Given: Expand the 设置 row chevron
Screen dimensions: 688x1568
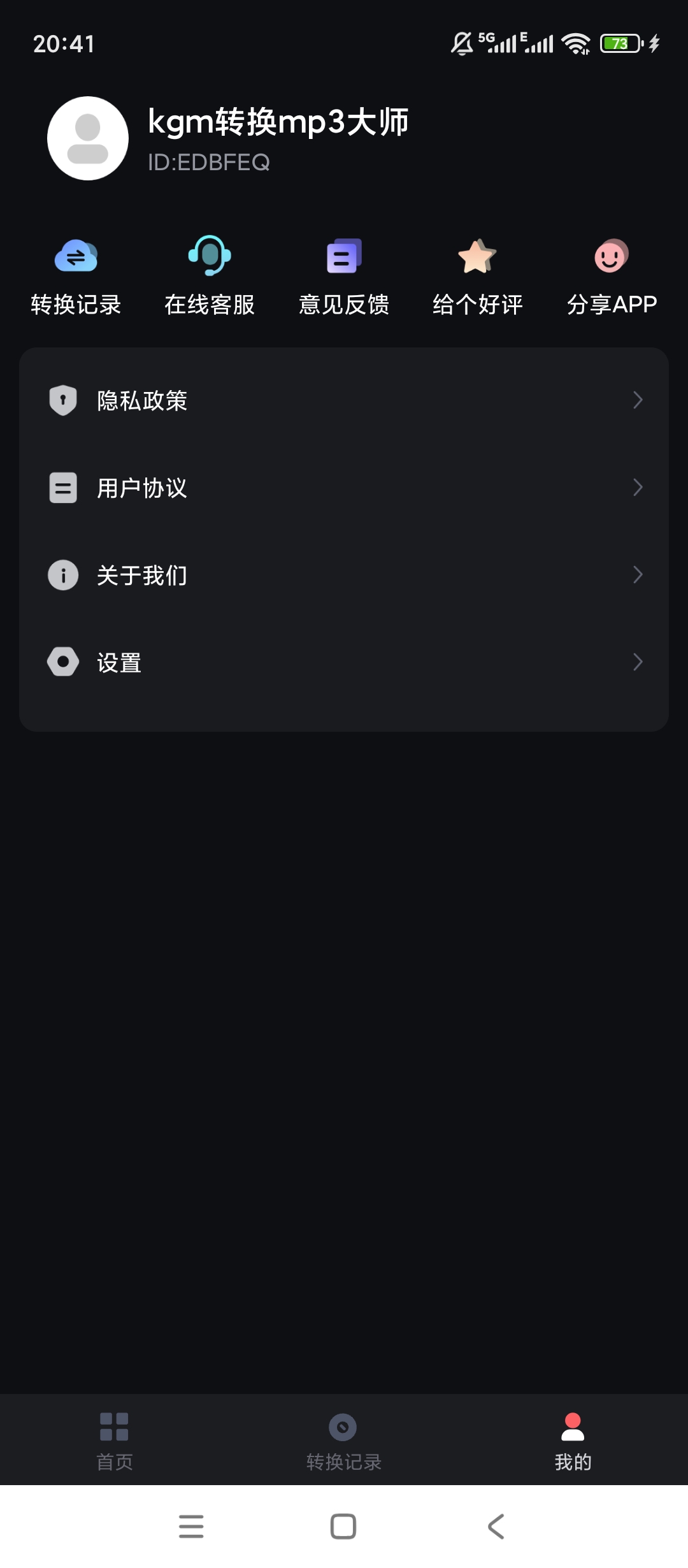Looking at the screenshot, I should pyautogui.click(x=639, y=662).
